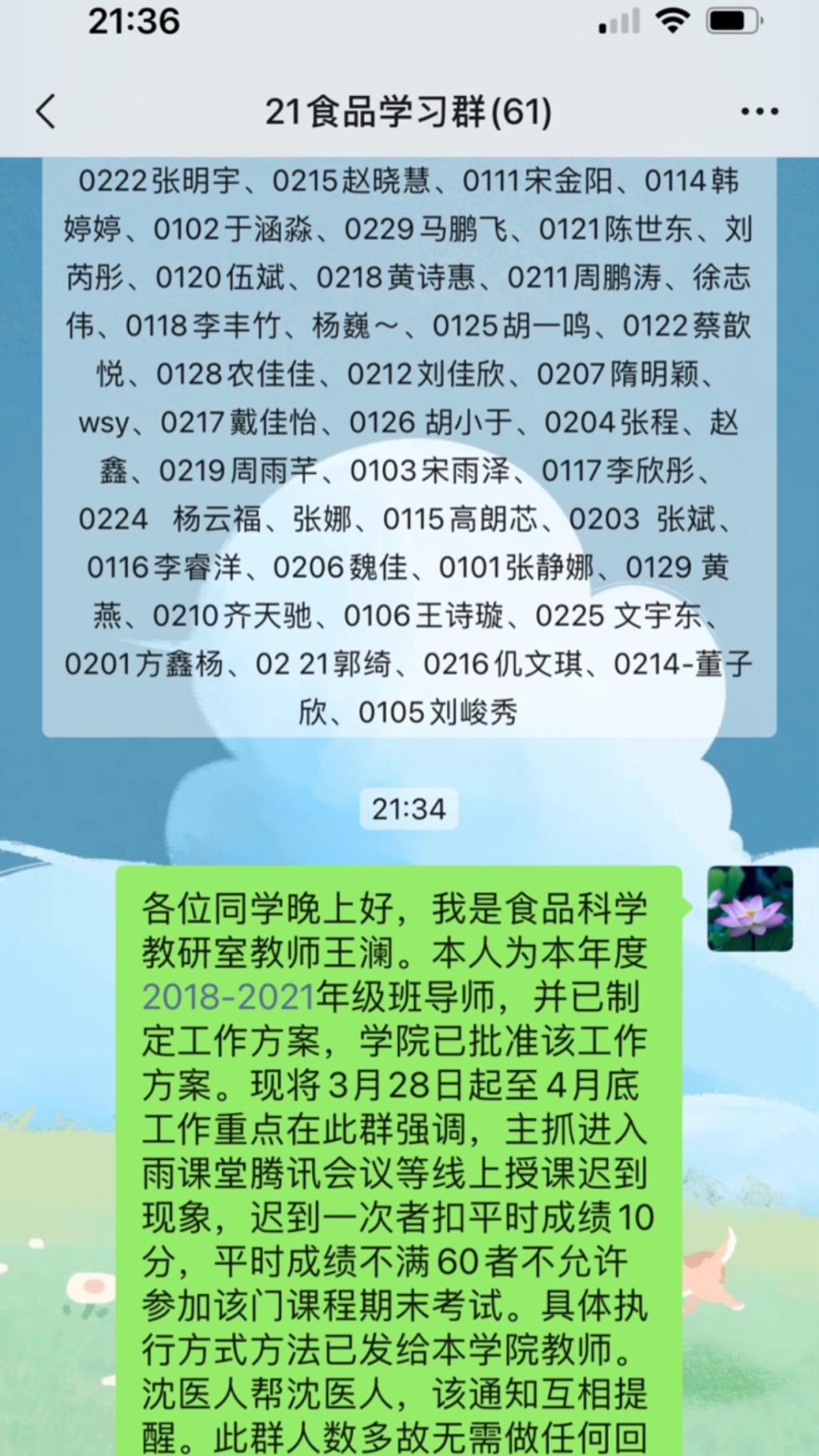The height and width of the screenshot is (1456, 819).
Task: Go back from the 21食品学习群 chat
Action: pos(46,111)
